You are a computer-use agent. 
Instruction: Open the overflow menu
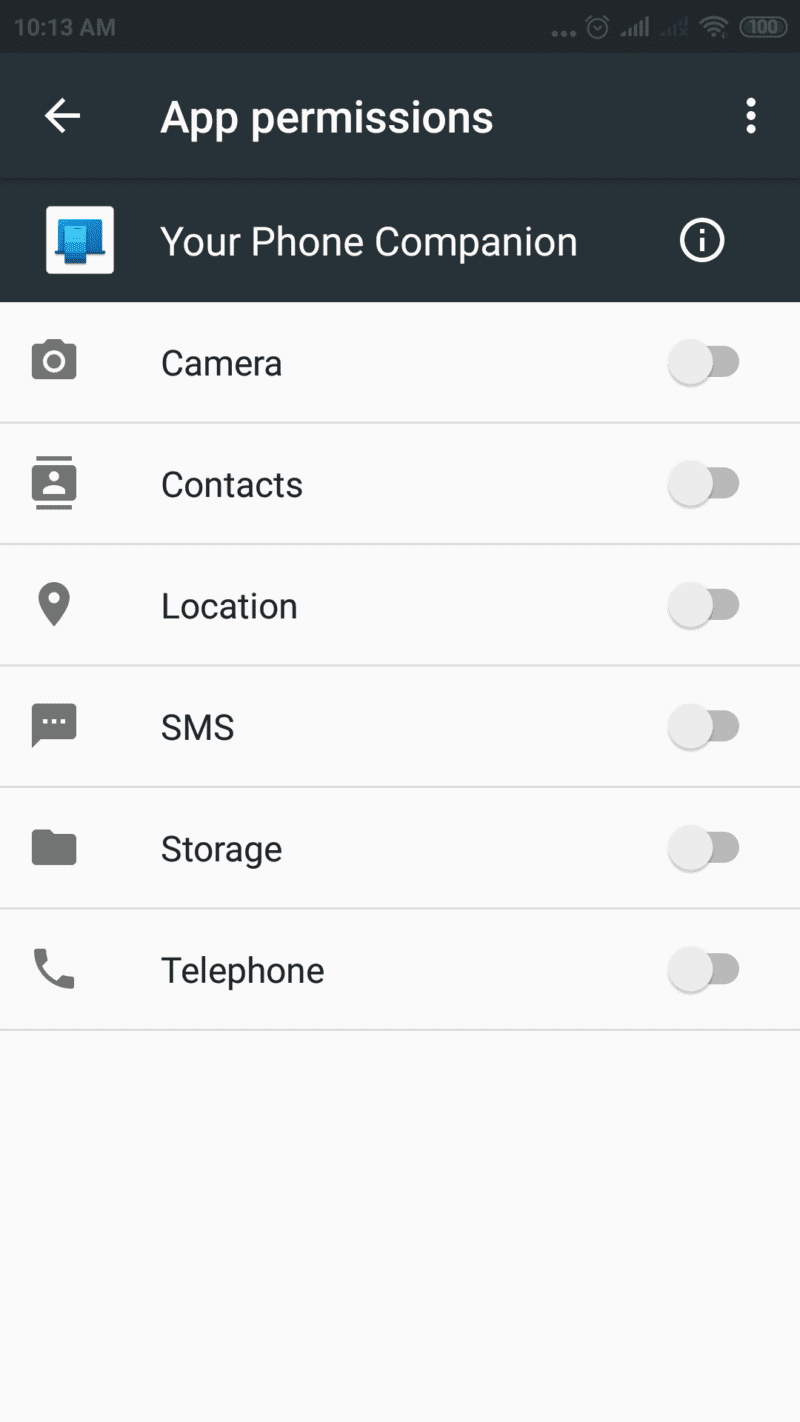coord(751,117)
